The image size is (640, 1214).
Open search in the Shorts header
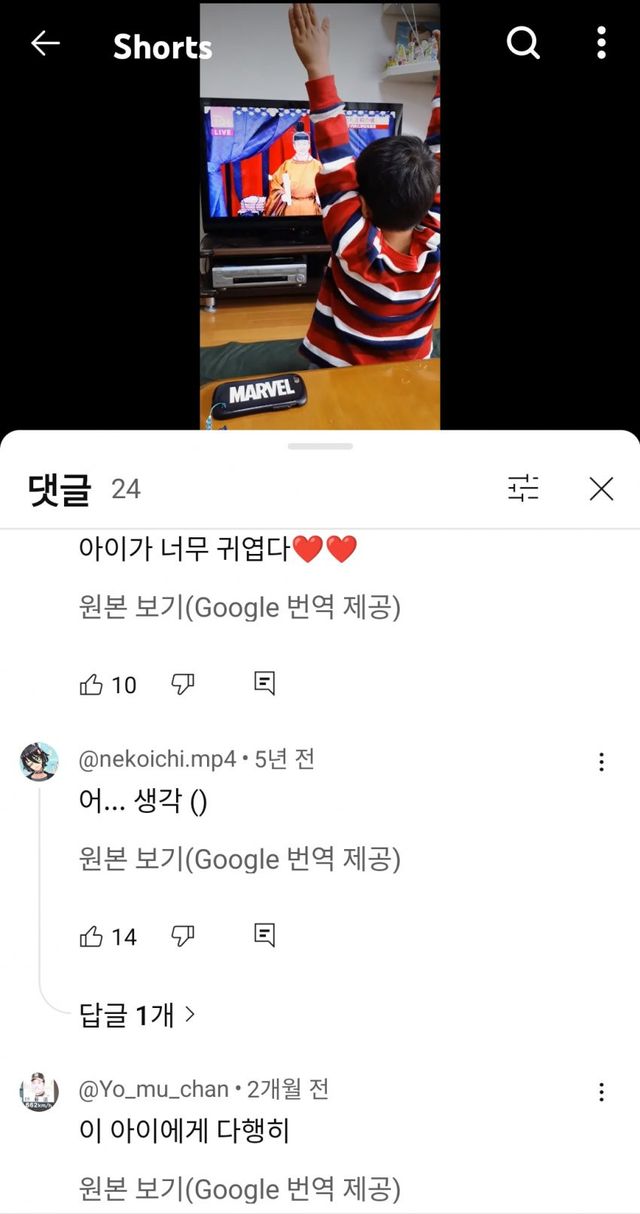click(x=522, y=43)
